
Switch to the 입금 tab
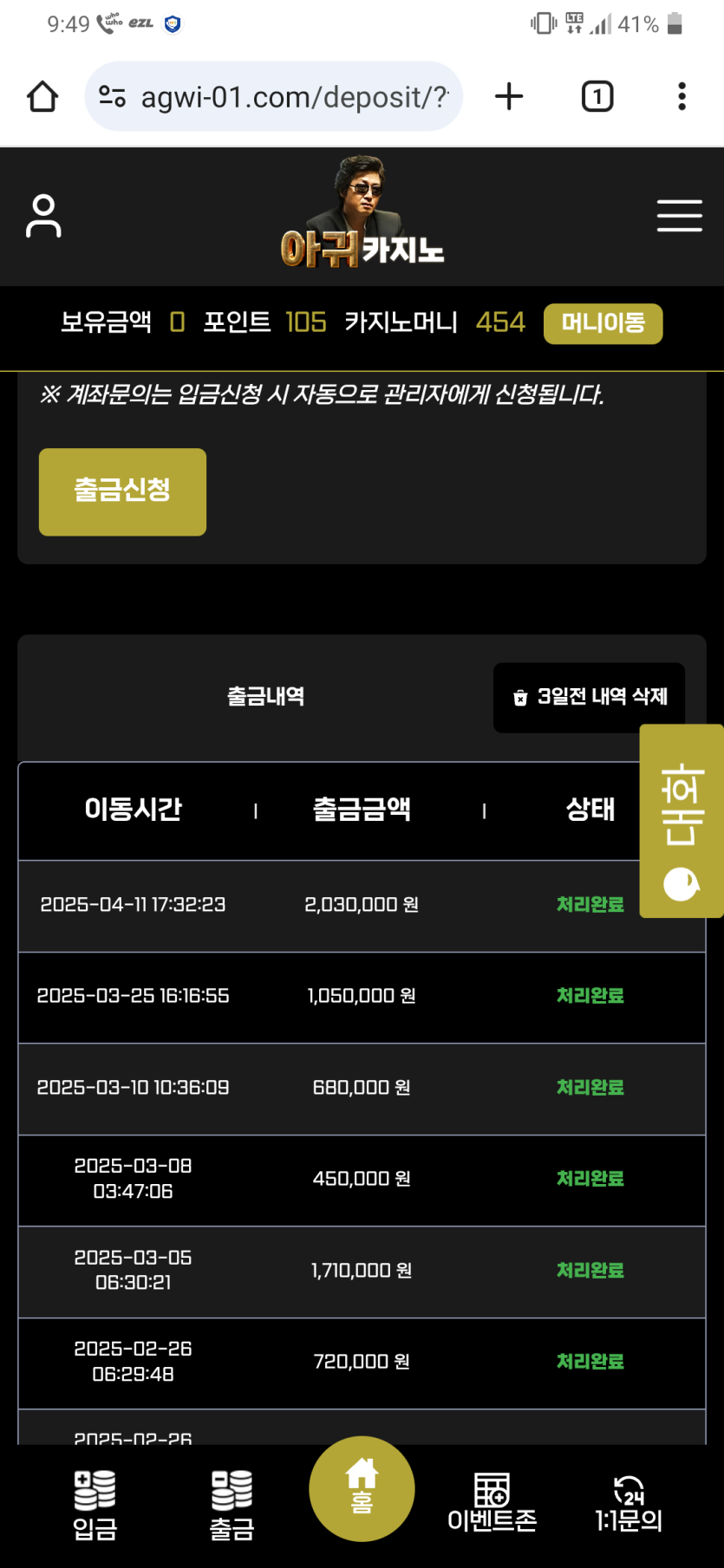point(95,1506)
